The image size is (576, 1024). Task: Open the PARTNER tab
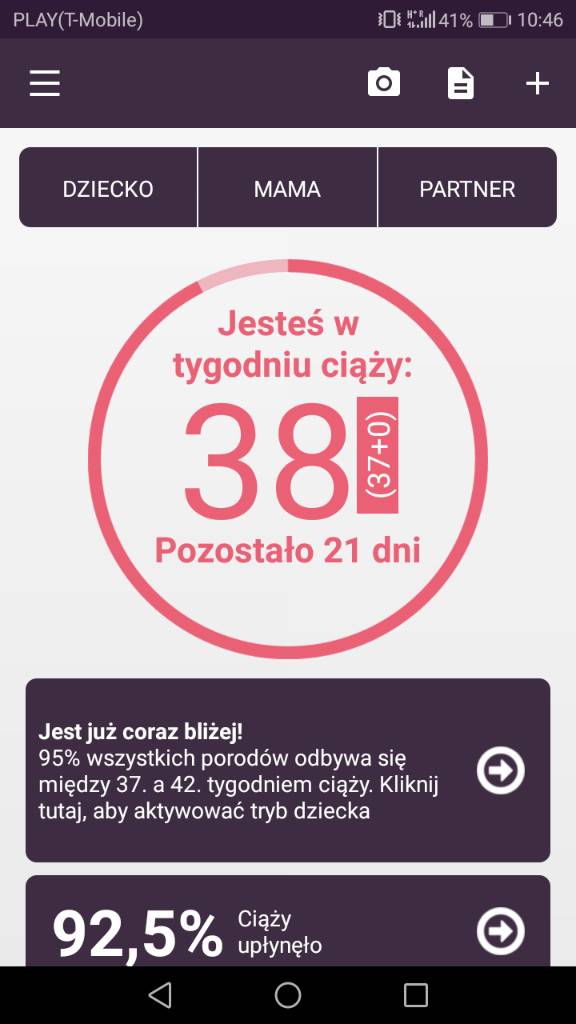click(x=467, y=187)
